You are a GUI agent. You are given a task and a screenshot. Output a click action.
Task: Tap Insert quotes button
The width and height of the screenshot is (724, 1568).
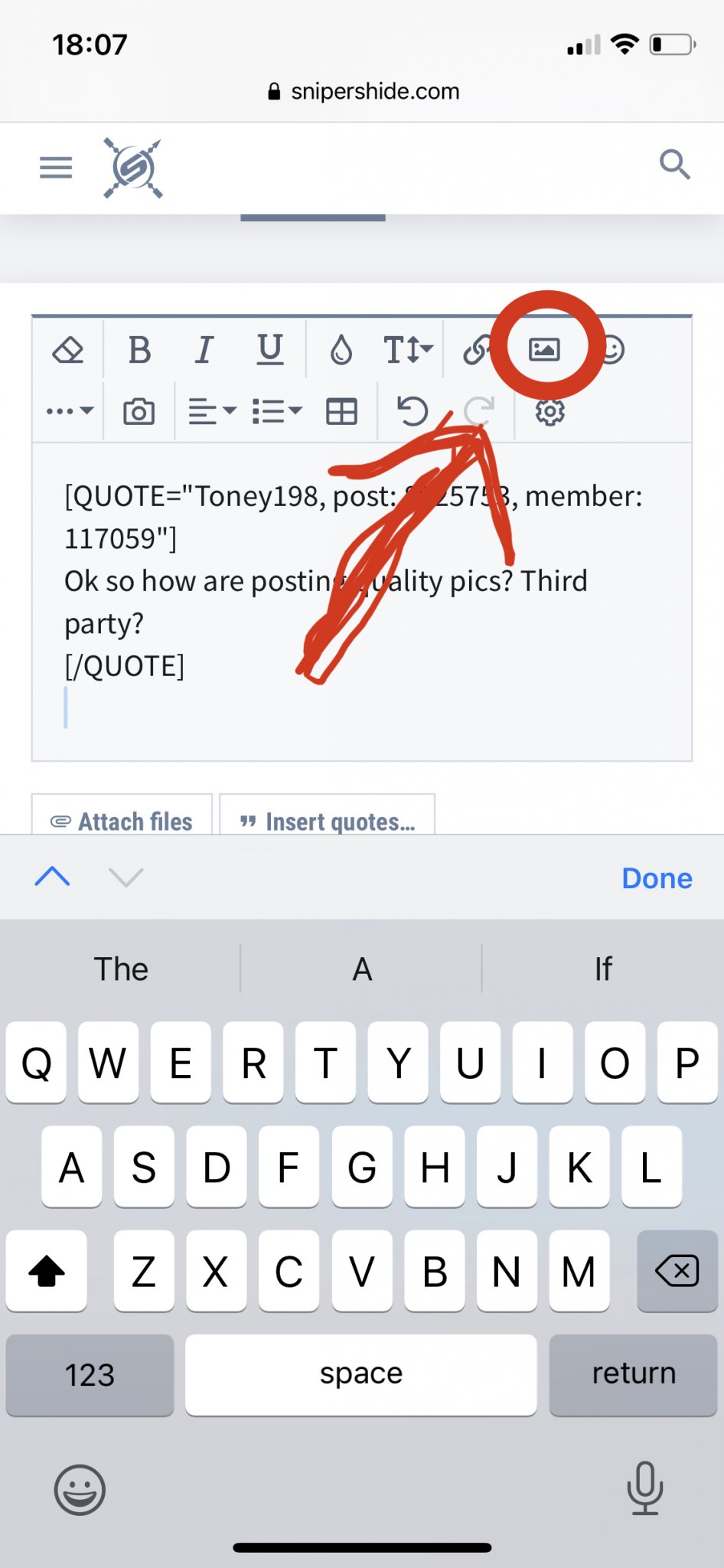click(x=328, y=821)
